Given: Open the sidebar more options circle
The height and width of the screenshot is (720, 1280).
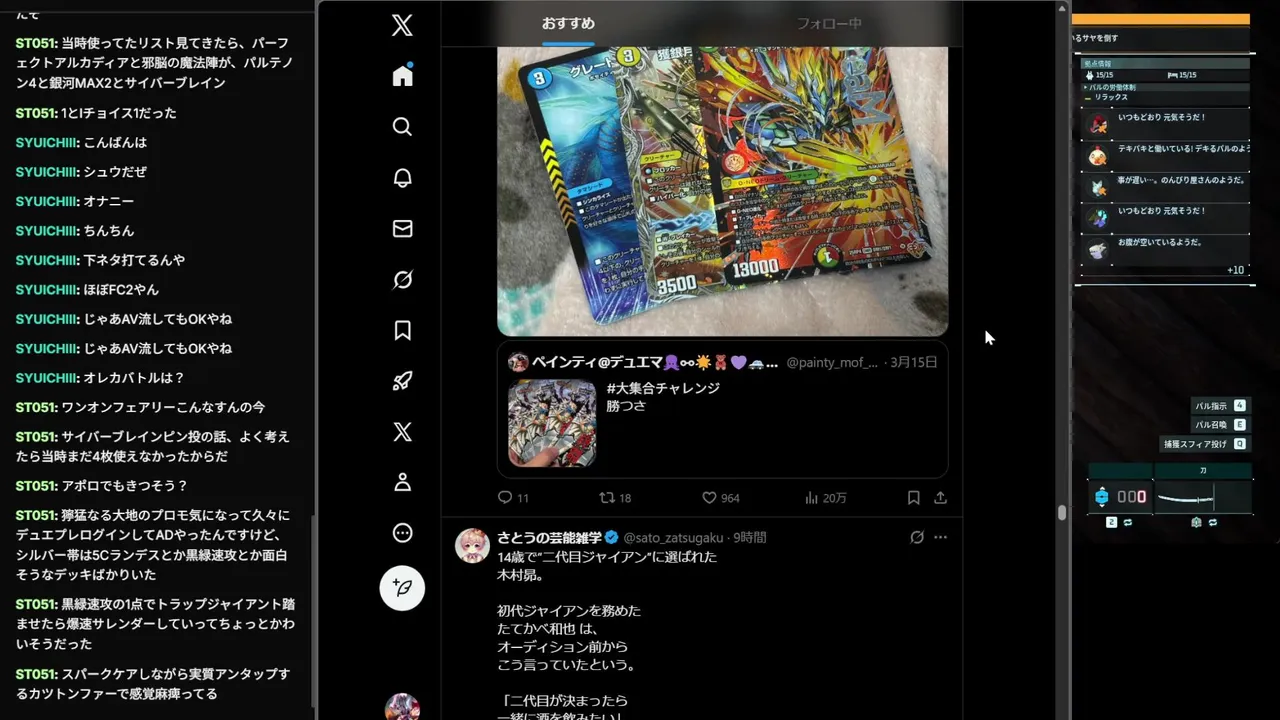Looking at the screenshot, I should 402,533.
